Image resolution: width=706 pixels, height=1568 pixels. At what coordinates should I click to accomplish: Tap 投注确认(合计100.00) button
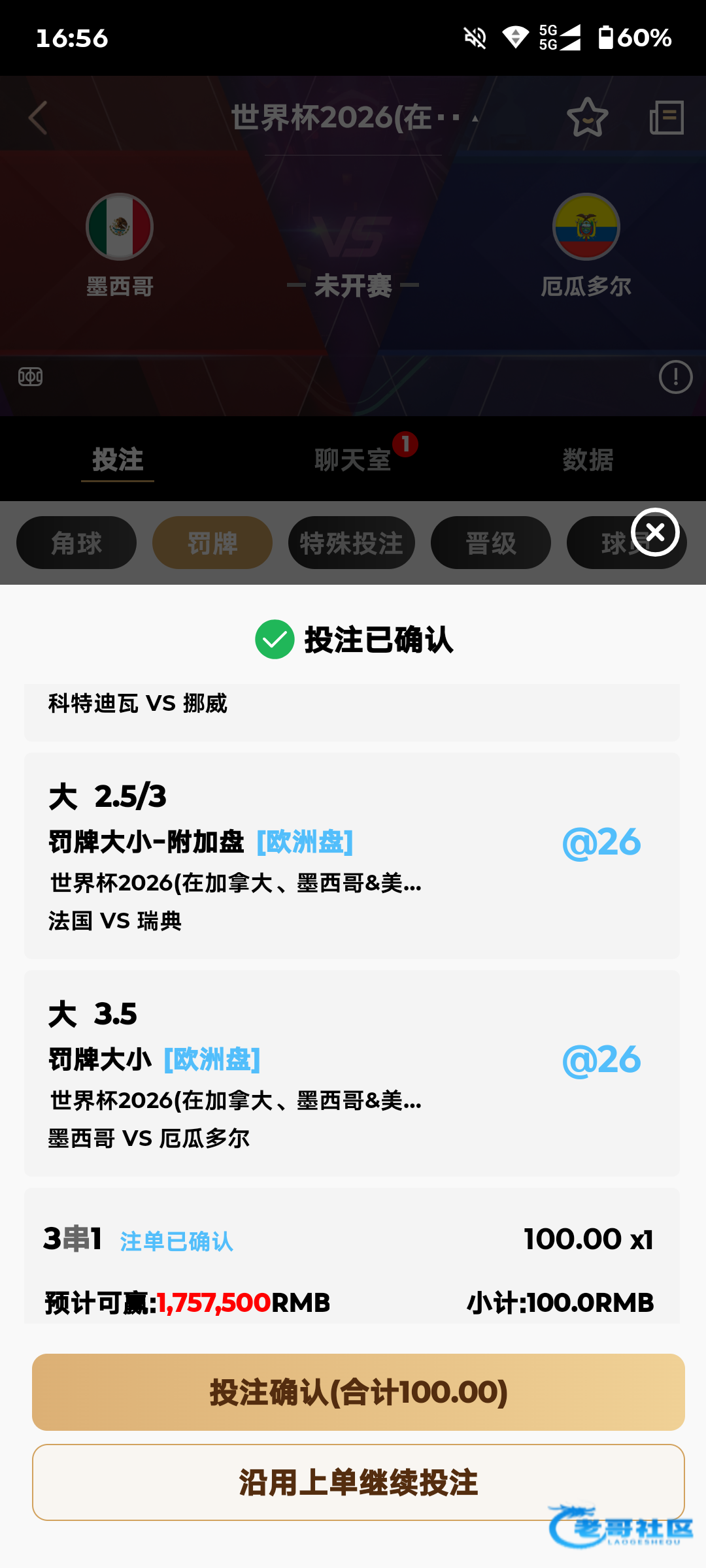[x=358, y=1392]
